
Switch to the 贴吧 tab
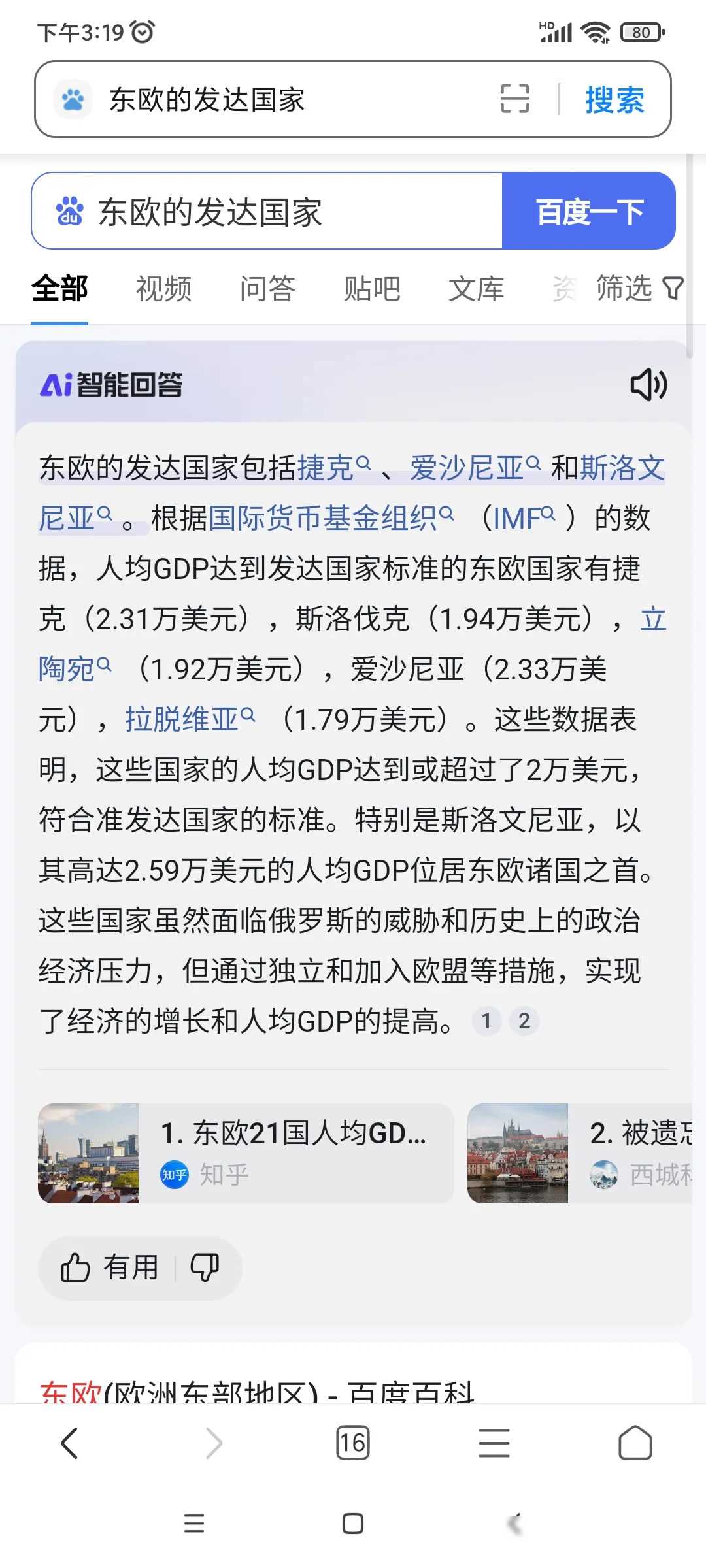372,288
